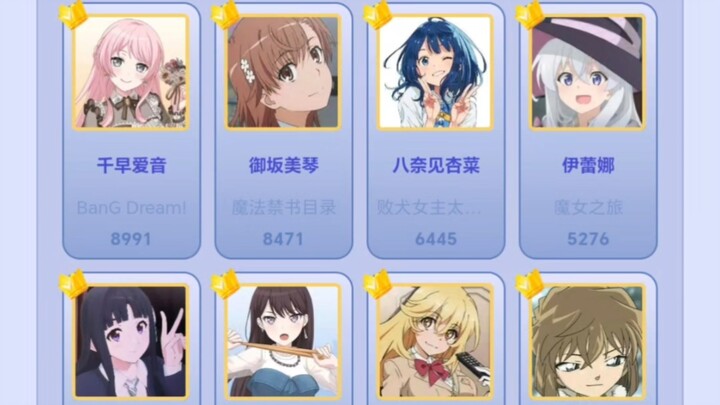Image resolution: width=720 pixels, height=405 pixels.
Task: Open the 千早爱音 character card
Action: (x=131, y=130)
